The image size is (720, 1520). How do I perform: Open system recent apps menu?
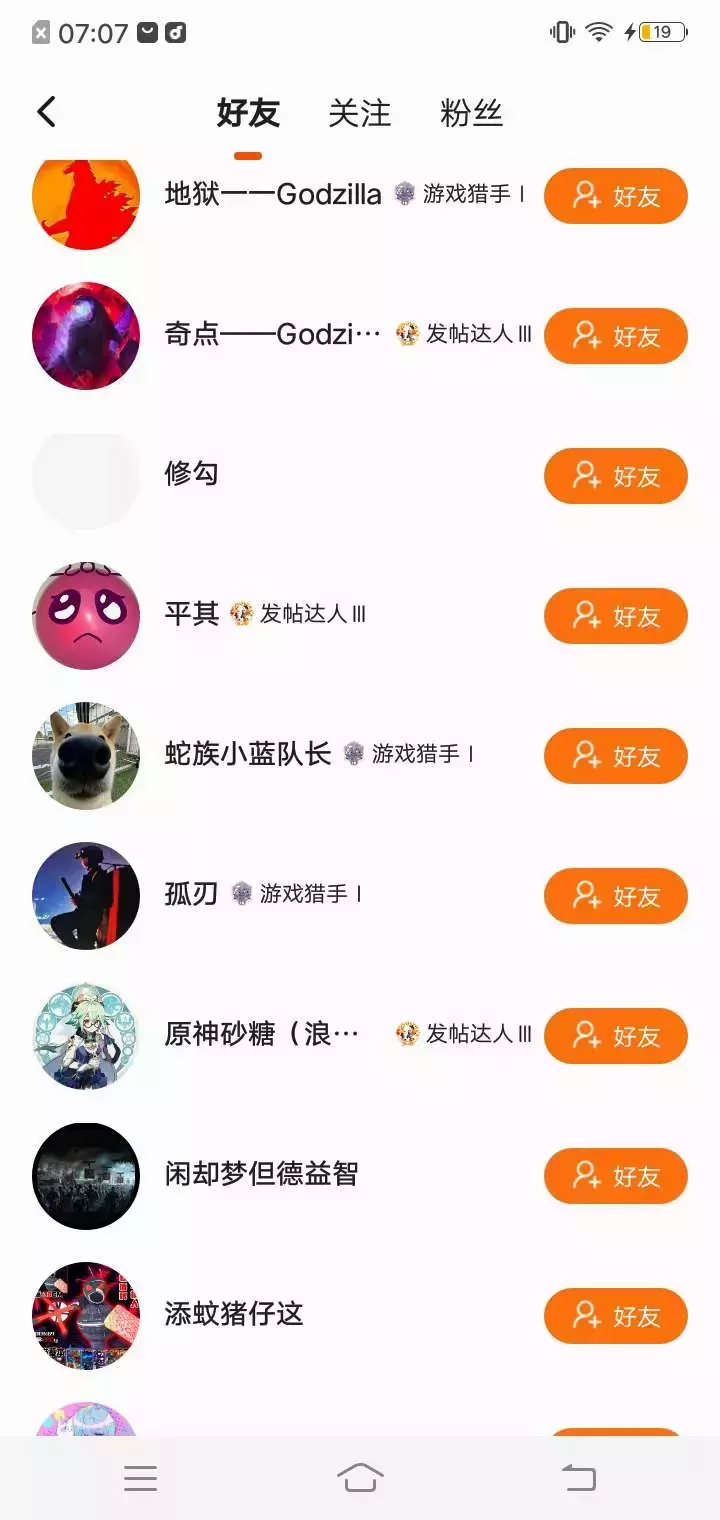[140, 1478]
